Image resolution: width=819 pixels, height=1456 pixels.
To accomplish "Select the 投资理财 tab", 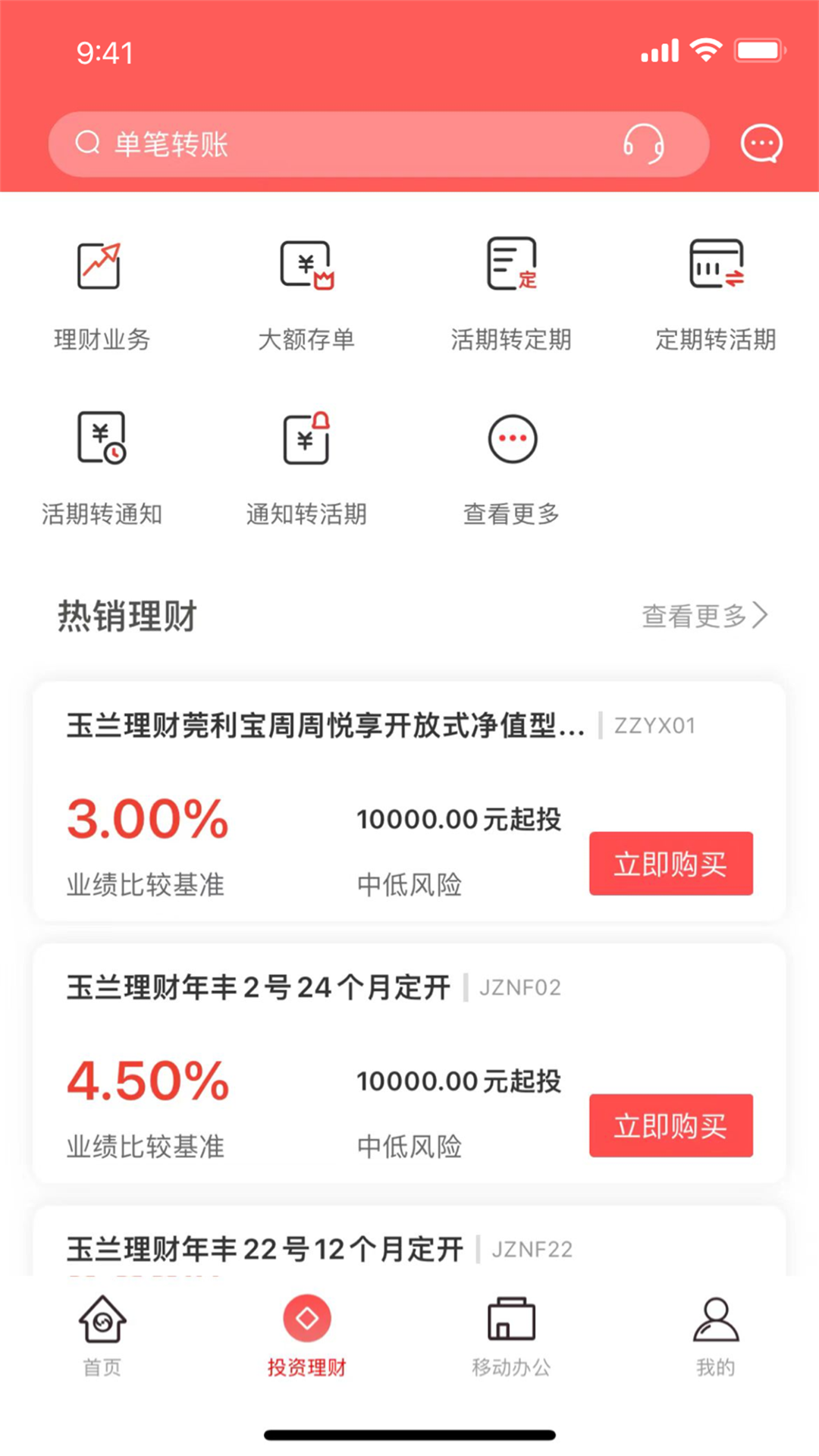I will pos(306,1336).
